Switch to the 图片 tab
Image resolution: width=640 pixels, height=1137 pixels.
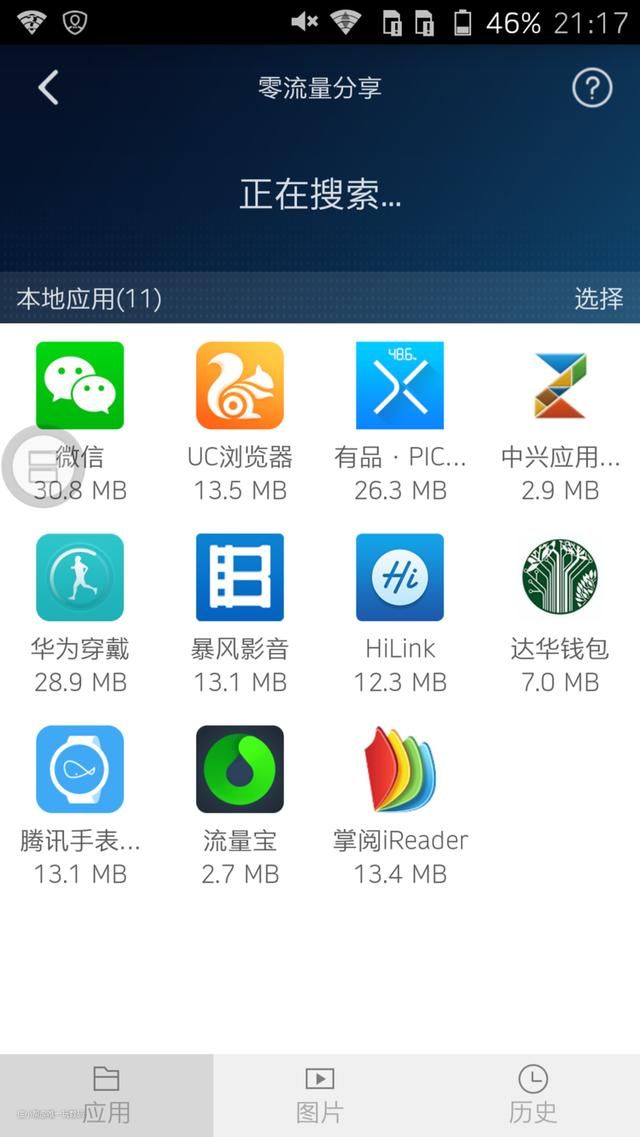(320, 1094)
